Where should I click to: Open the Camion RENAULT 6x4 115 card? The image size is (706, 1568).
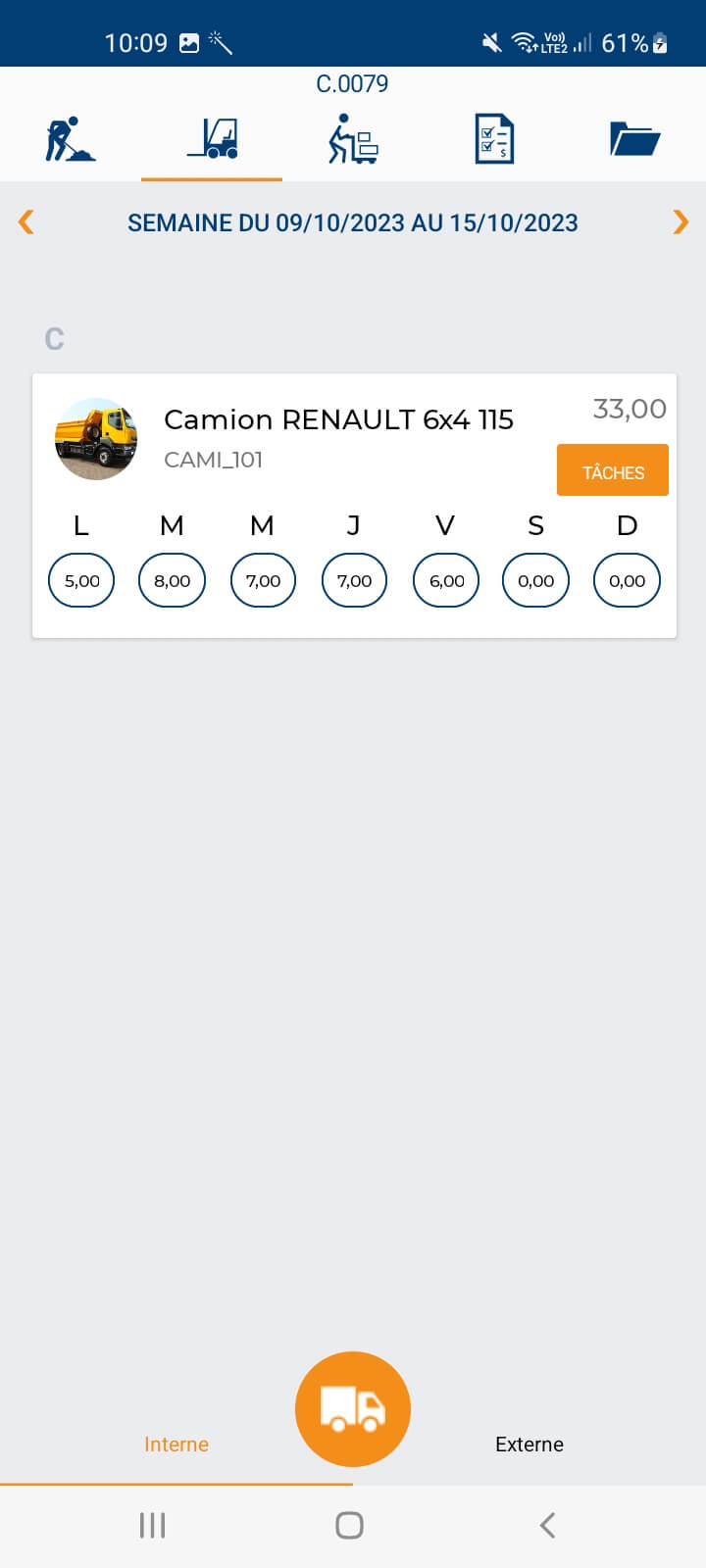pos(338,420)
